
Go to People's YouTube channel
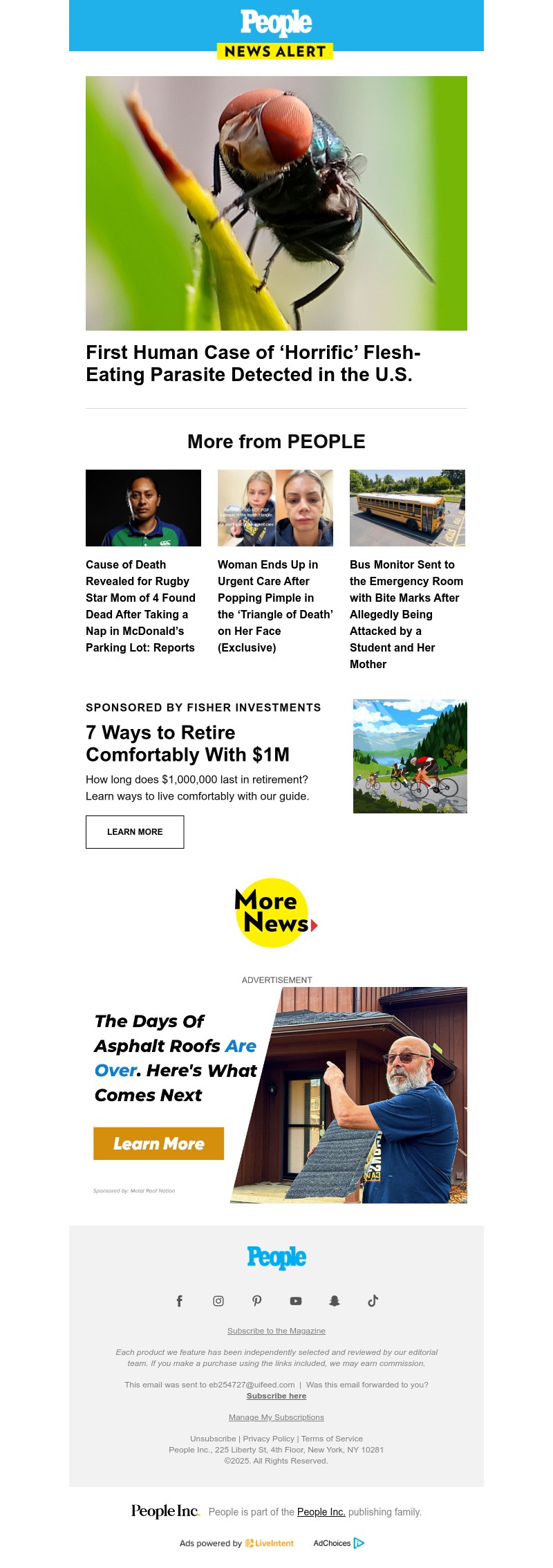click(x=296, y=1301)
